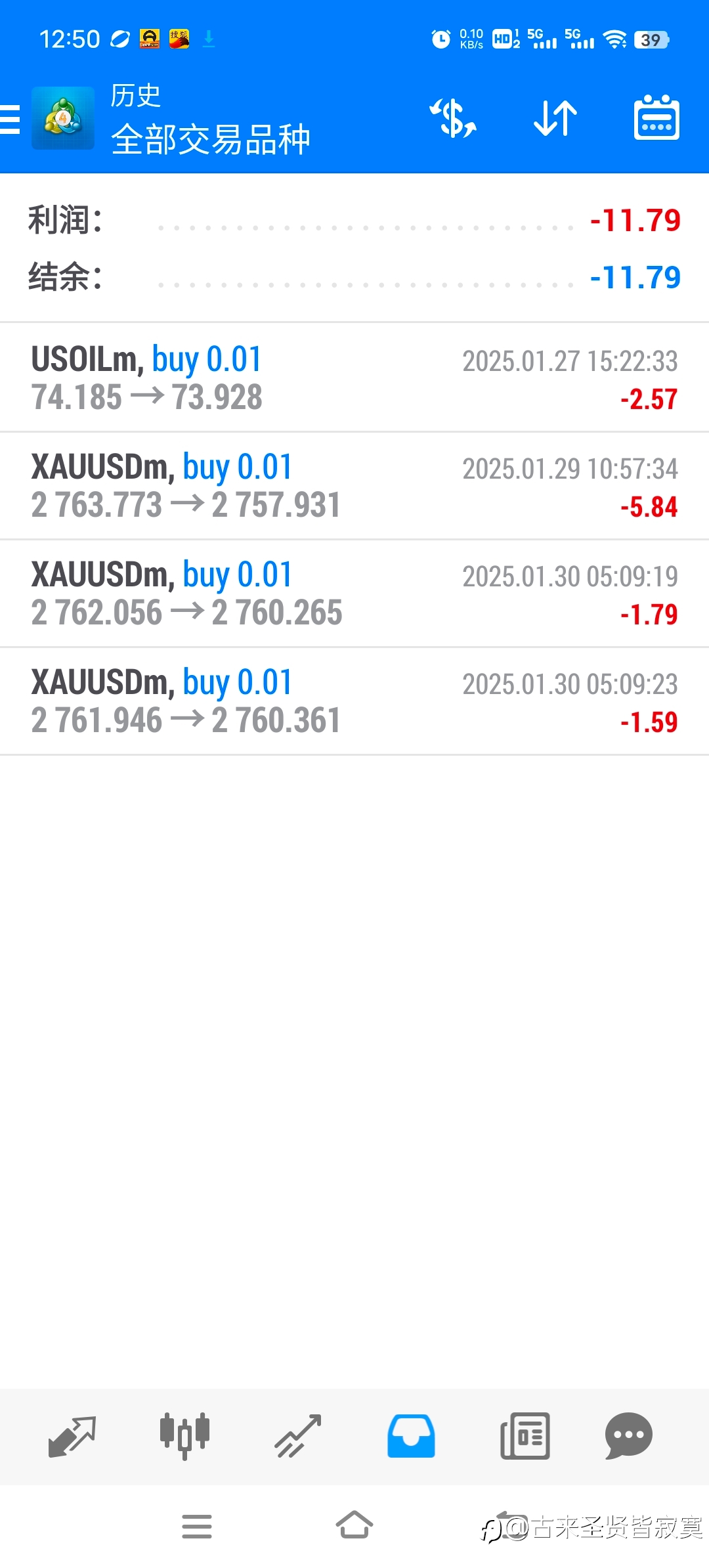Open the XAUUSDm trade closed at 2 760.265
The image size is (709, 1568).
click(354, 594)
